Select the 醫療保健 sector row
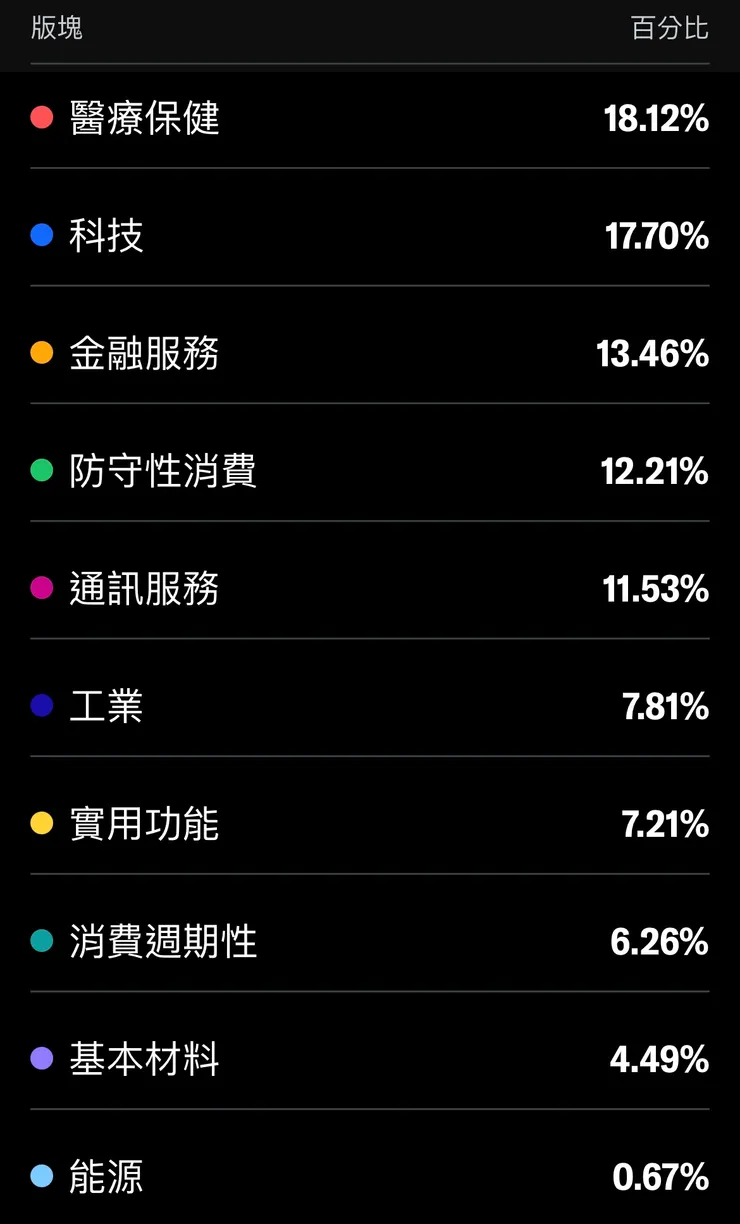Viewport: 740px width, 1224px height. [x=370, y=117]
